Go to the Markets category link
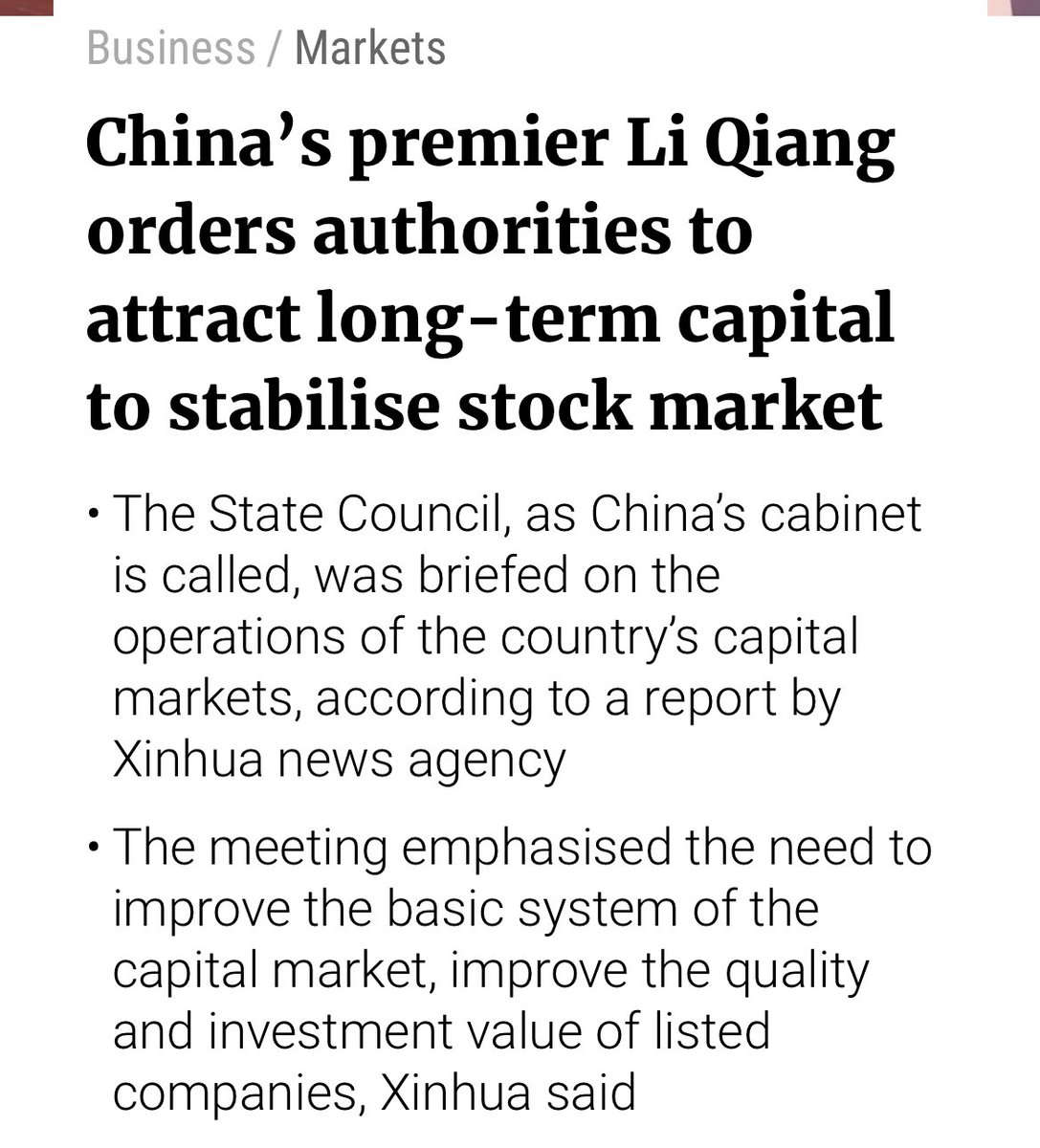Image resolution: width=1040 pixels, height=1148 pixels. point(369,48)
